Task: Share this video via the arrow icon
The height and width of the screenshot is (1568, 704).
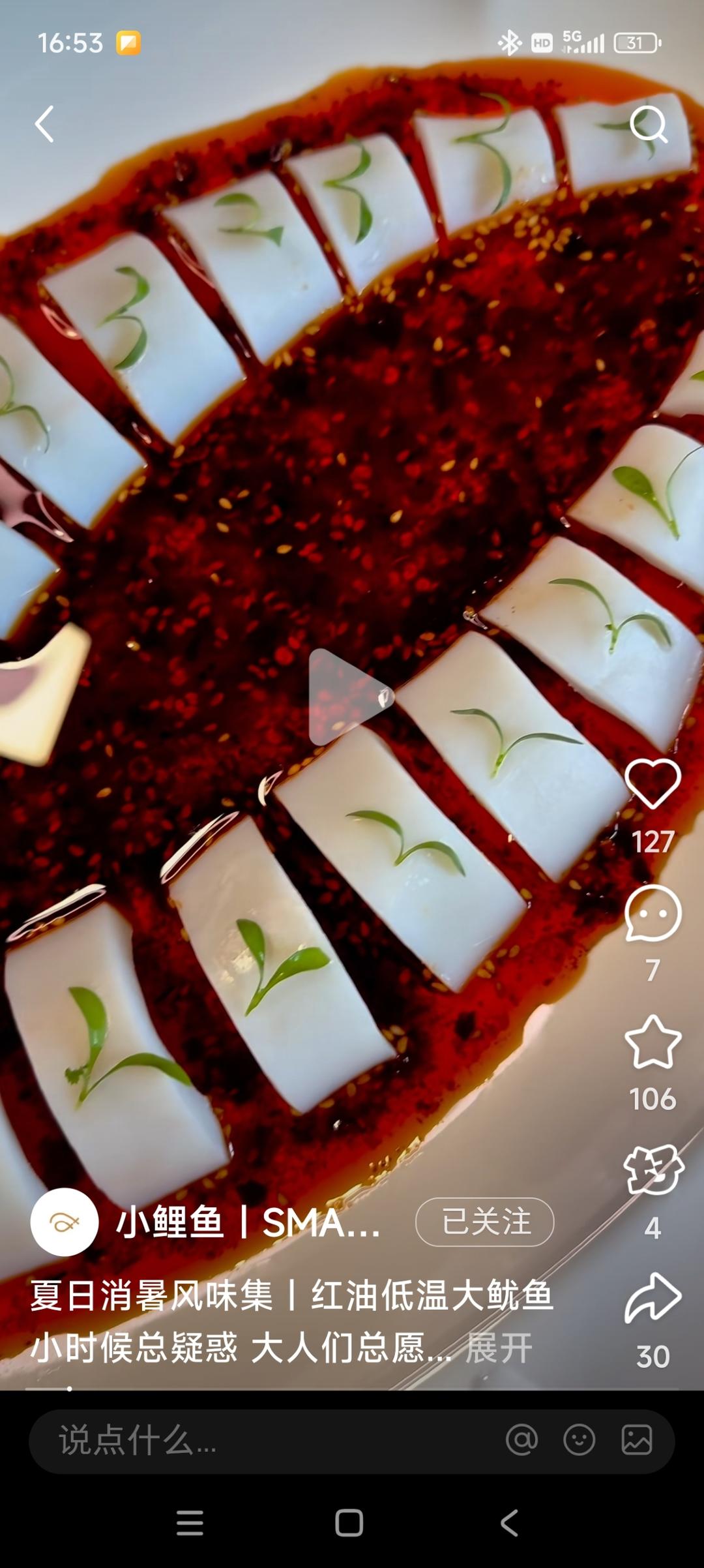Action: [x=653, y=1299]
